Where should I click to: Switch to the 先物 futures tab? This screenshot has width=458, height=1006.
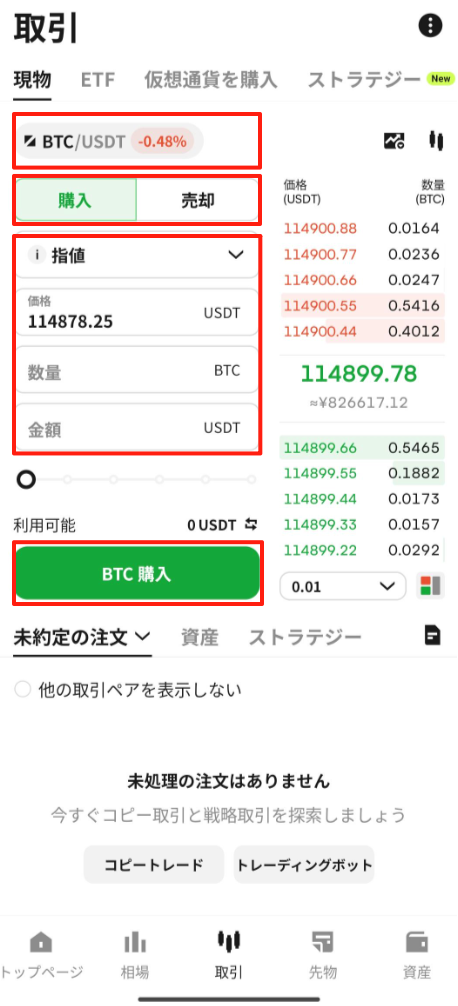pos(323,954)
